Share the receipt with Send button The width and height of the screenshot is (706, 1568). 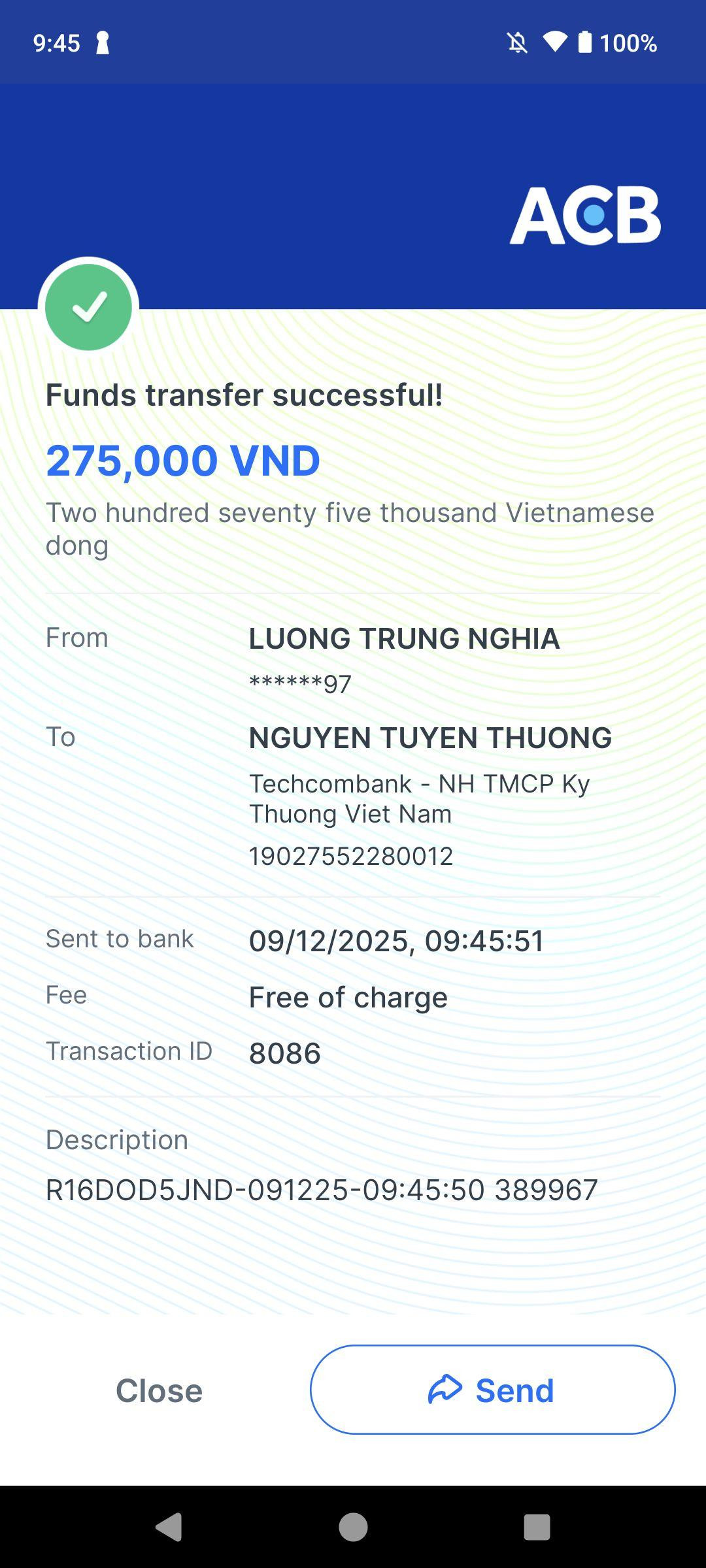(x=492, y=1390)
